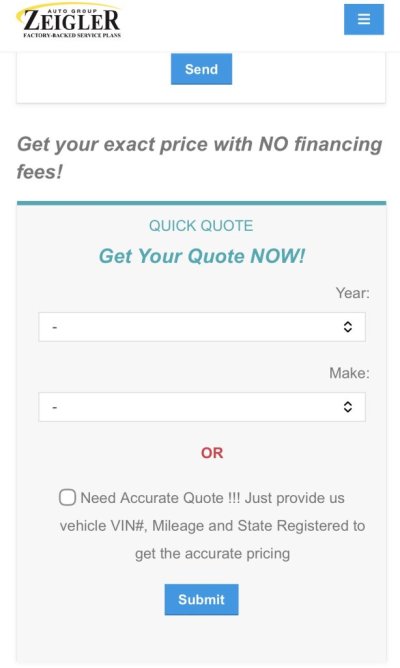The image size is (400, 668).
Task: Submit the quick quote form
Action: (201, 599)
